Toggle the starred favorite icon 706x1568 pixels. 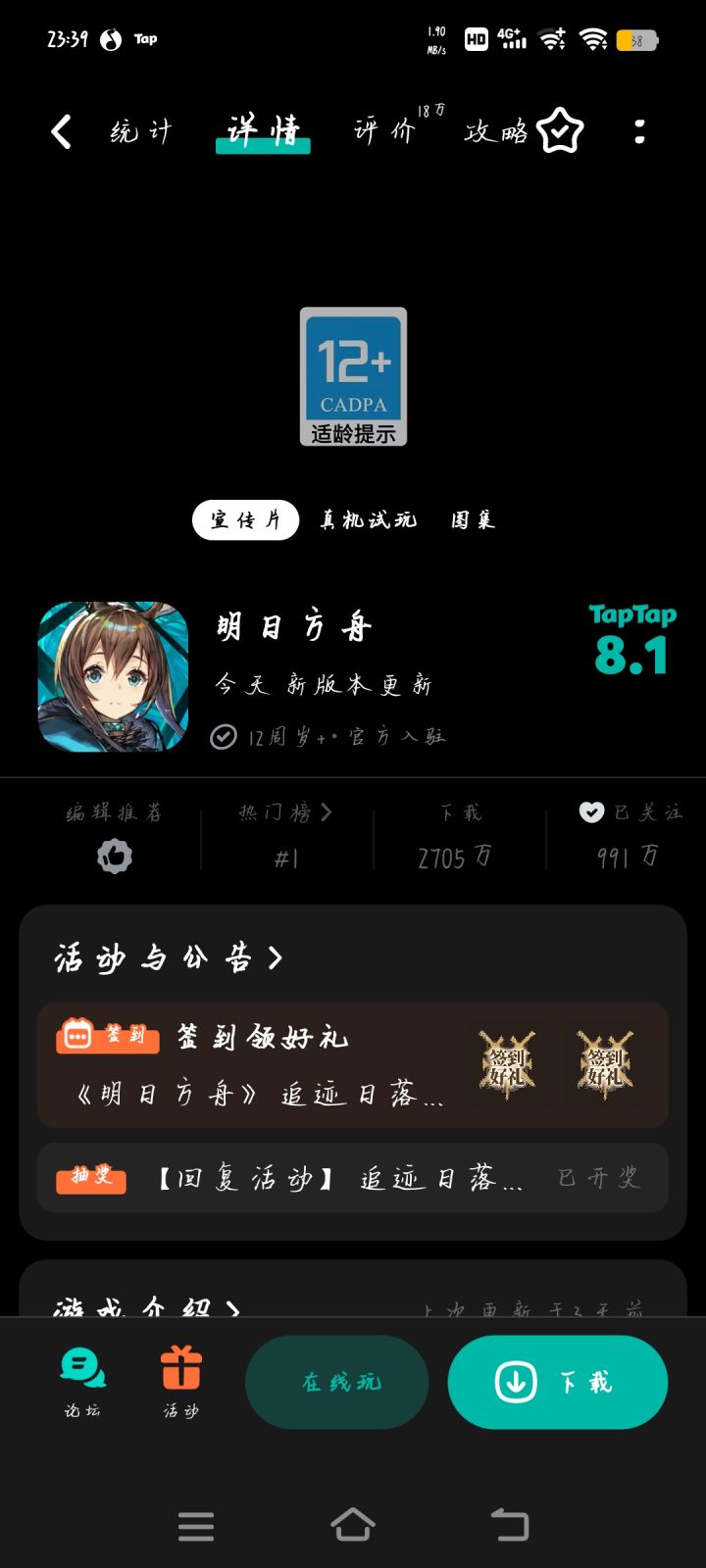pos(559,130)
